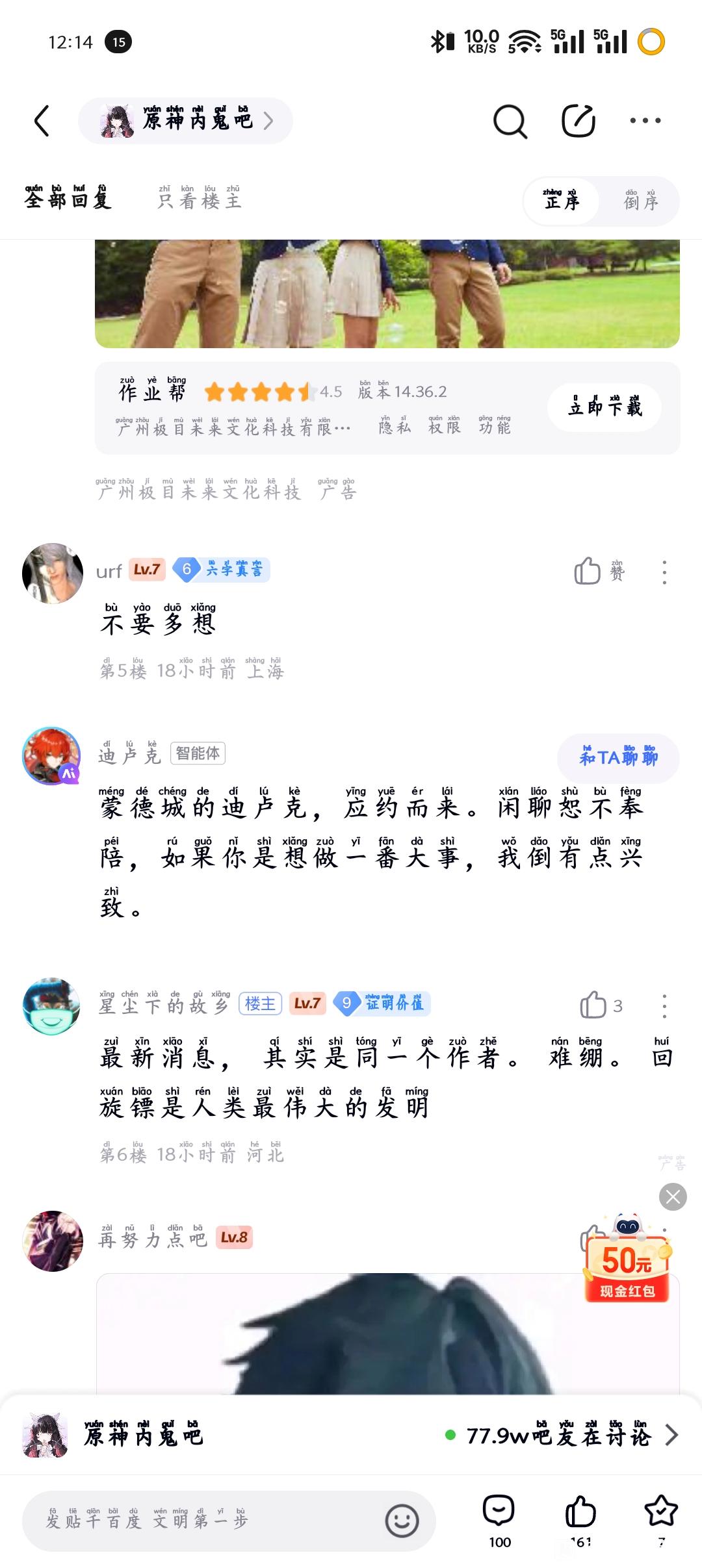Open 原神内鬼吧 discussion bar at bottom
The height and width of the screenshot is (1568, 702).
[351, 1436]
